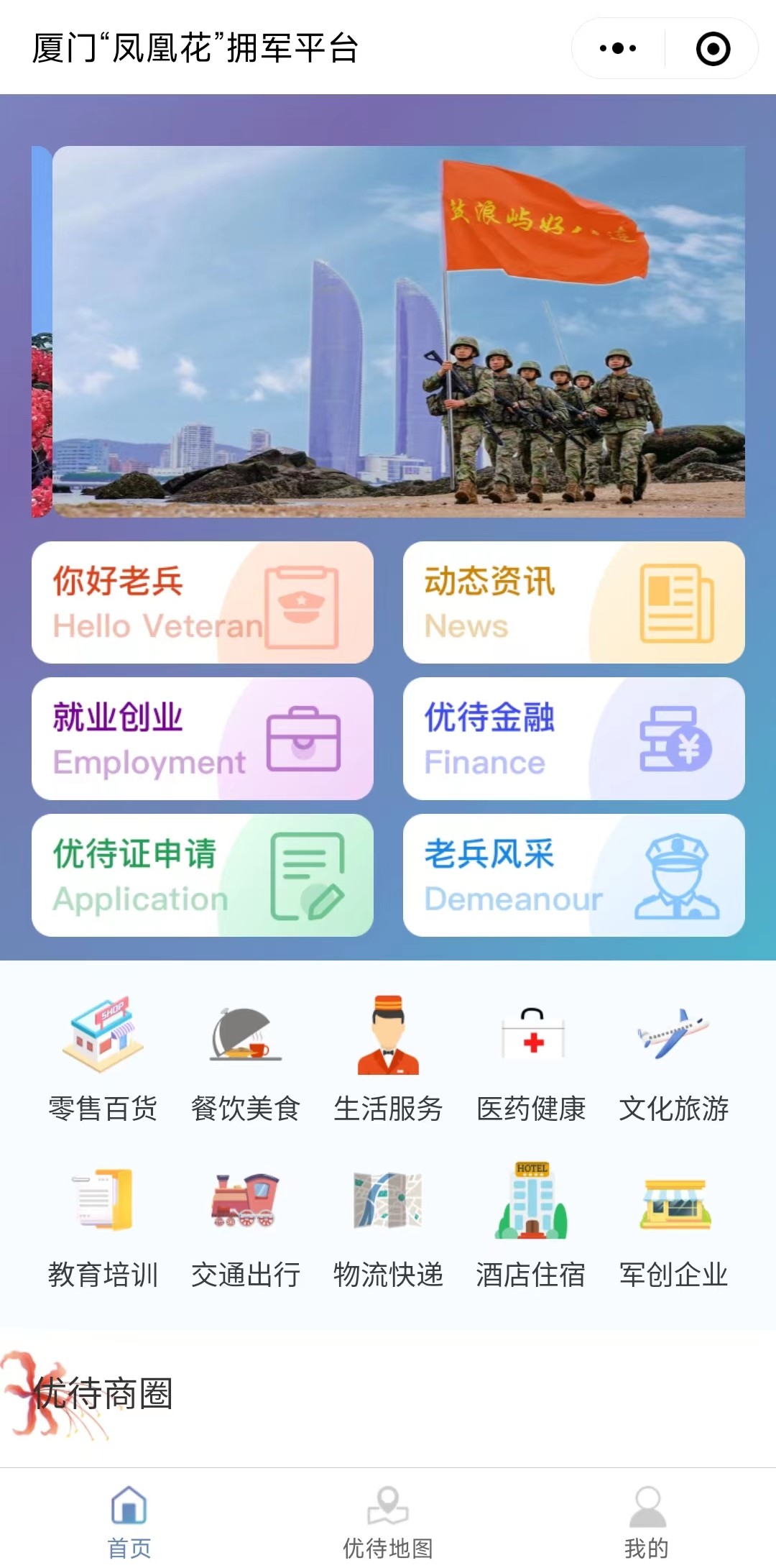The height and width of the screenshot is (1568, 776).
Task: Open the mini program more options menu
Action: (618, 49)
